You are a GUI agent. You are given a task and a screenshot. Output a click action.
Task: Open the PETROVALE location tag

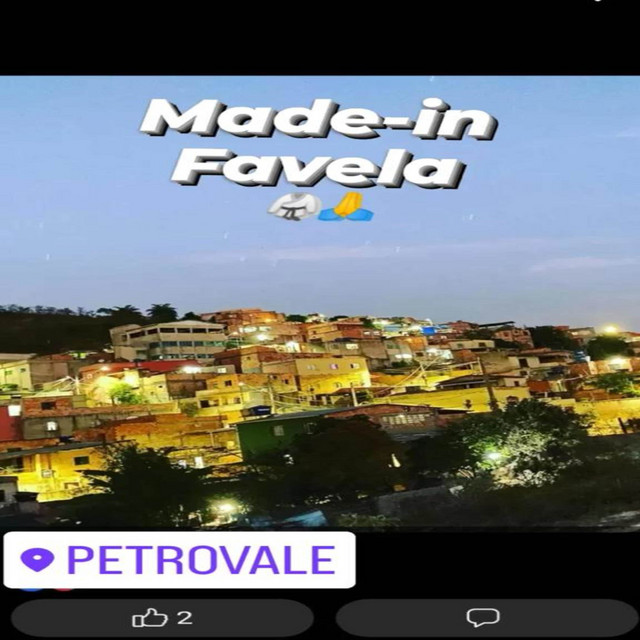180,560
